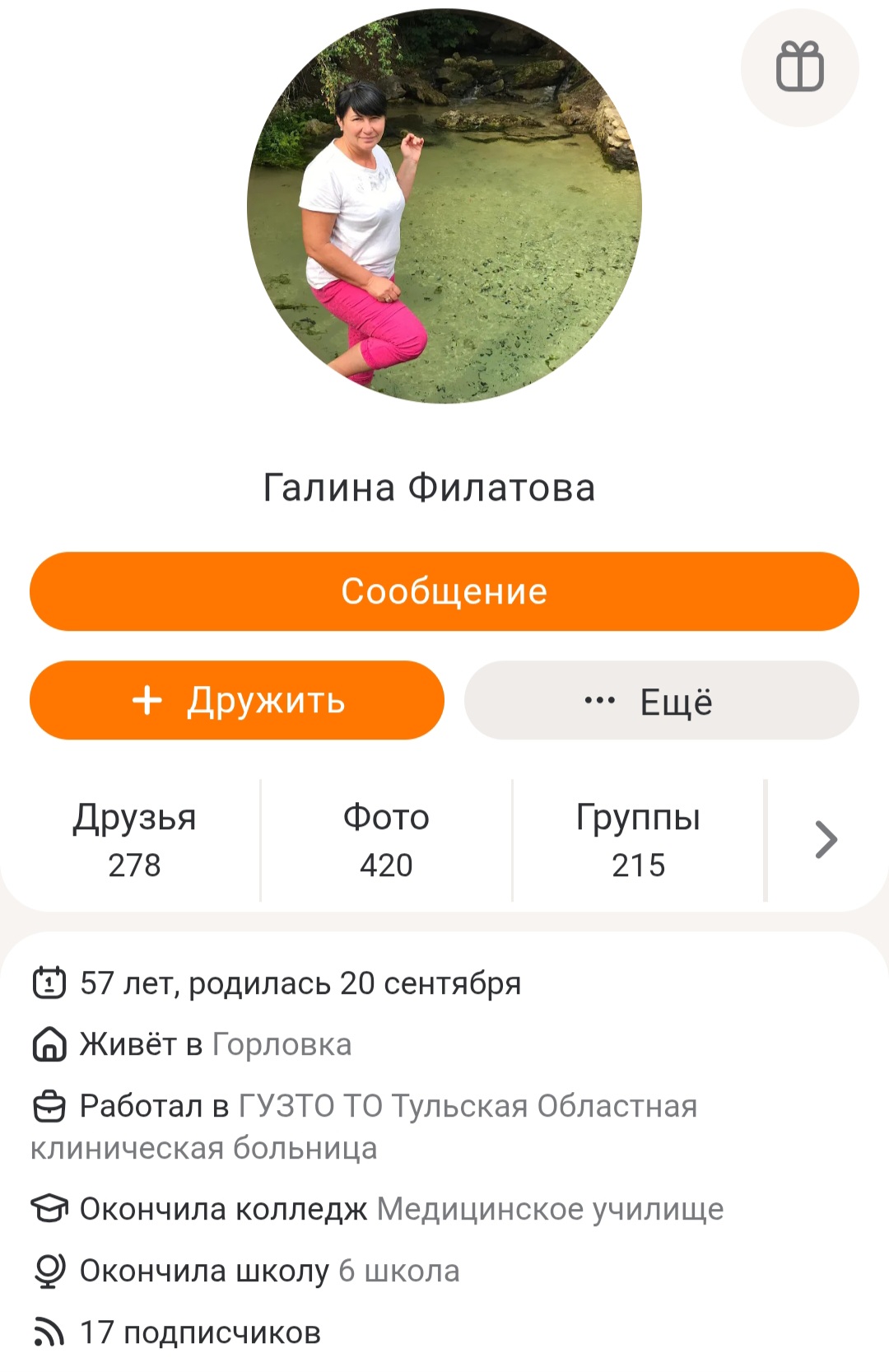Send a gift with the gift icon
The height and width of the screenshot is (1372, 889).
tap(799, 67)
